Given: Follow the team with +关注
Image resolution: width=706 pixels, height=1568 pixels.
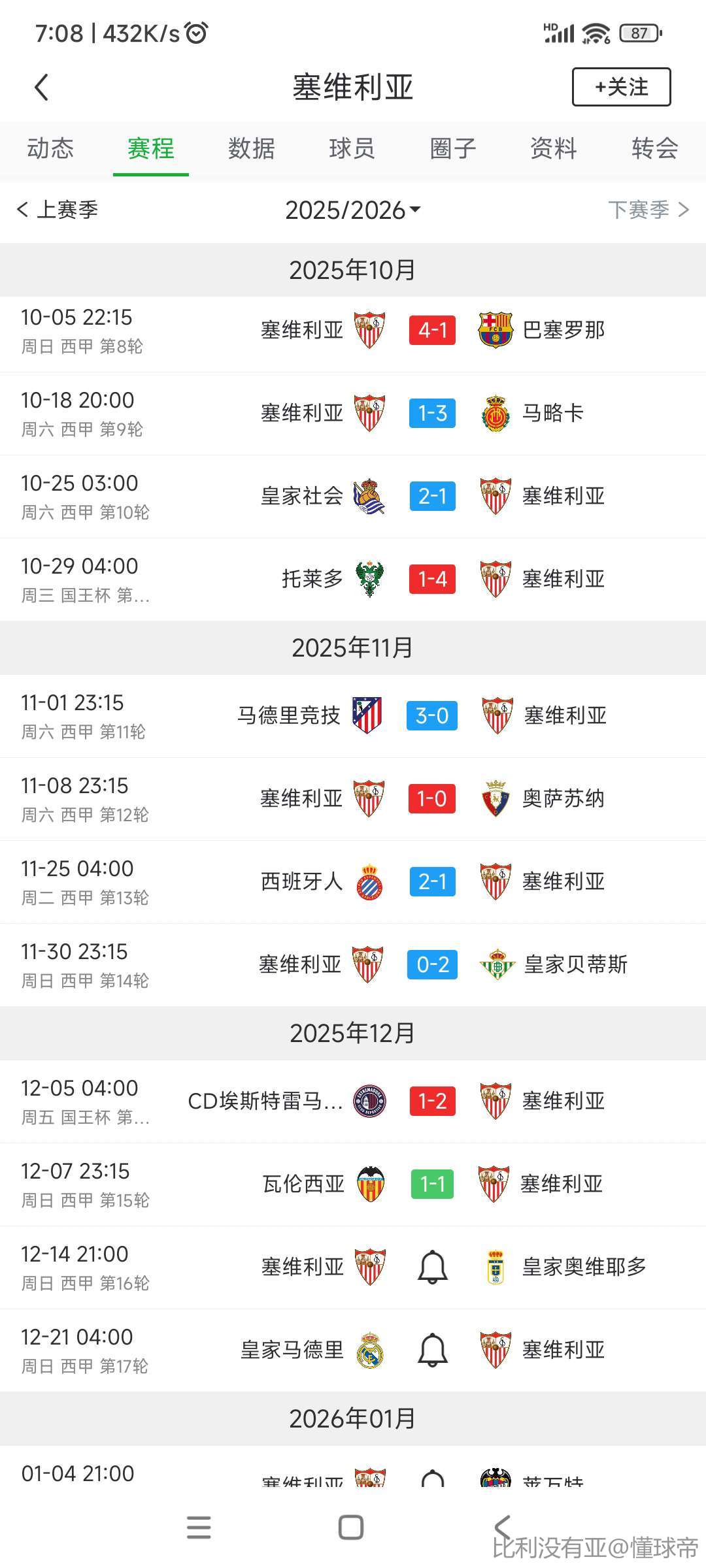Looking at the screenshot, I should pyautogui.click(x=621, y=87).
